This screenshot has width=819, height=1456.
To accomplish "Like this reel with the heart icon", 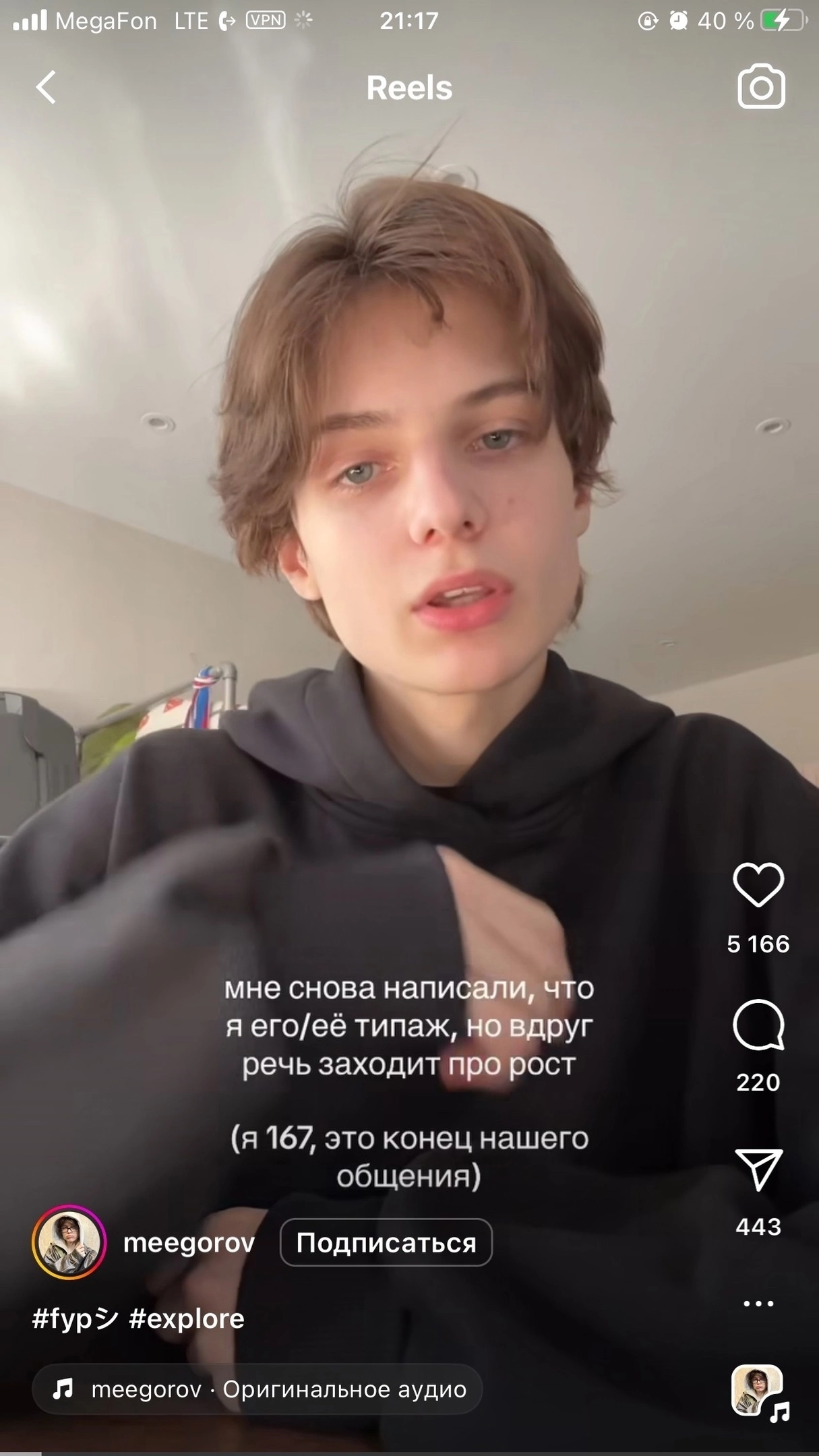I will point(758,884).
